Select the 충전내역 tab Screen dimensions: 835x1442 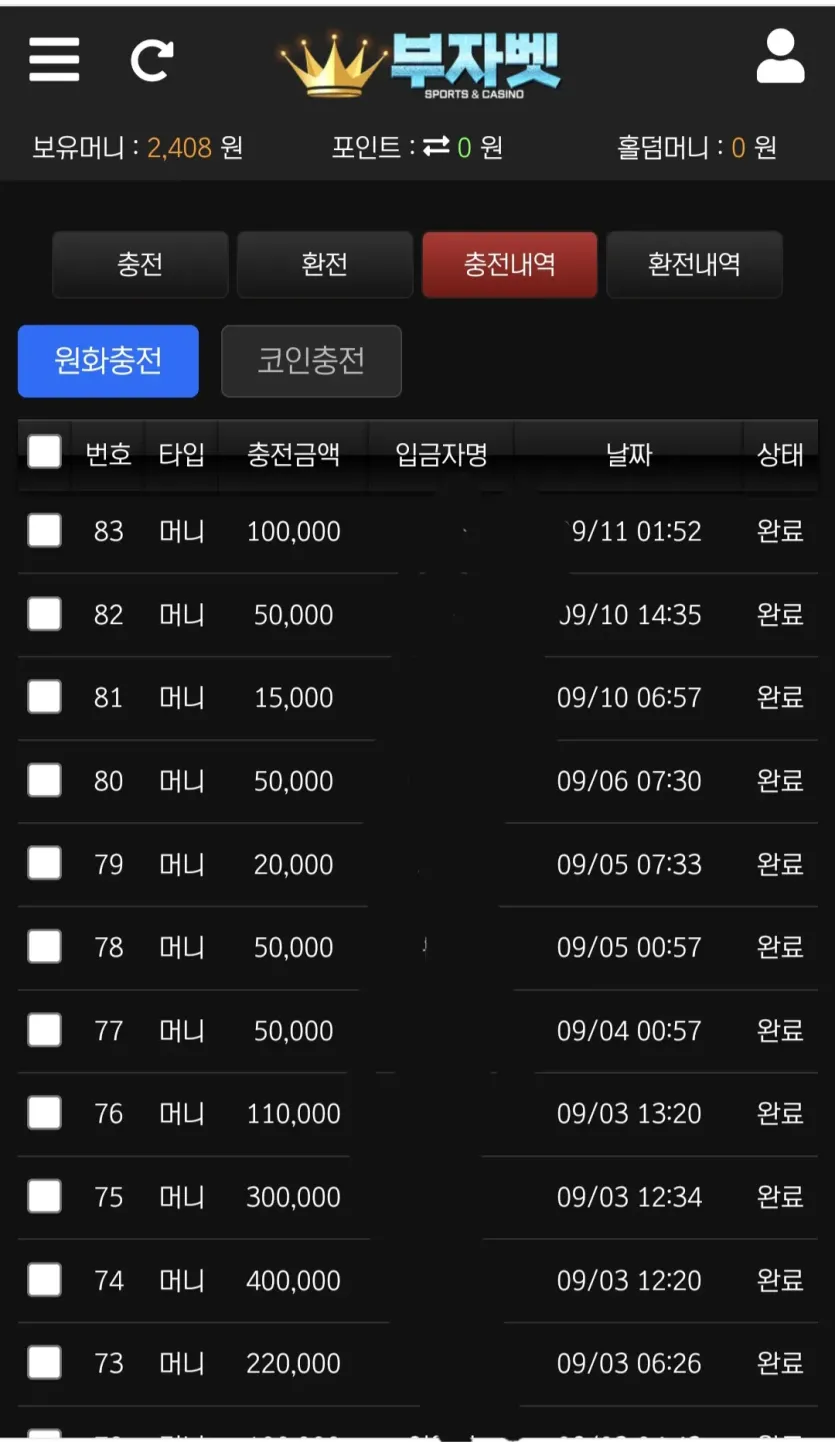510,265
